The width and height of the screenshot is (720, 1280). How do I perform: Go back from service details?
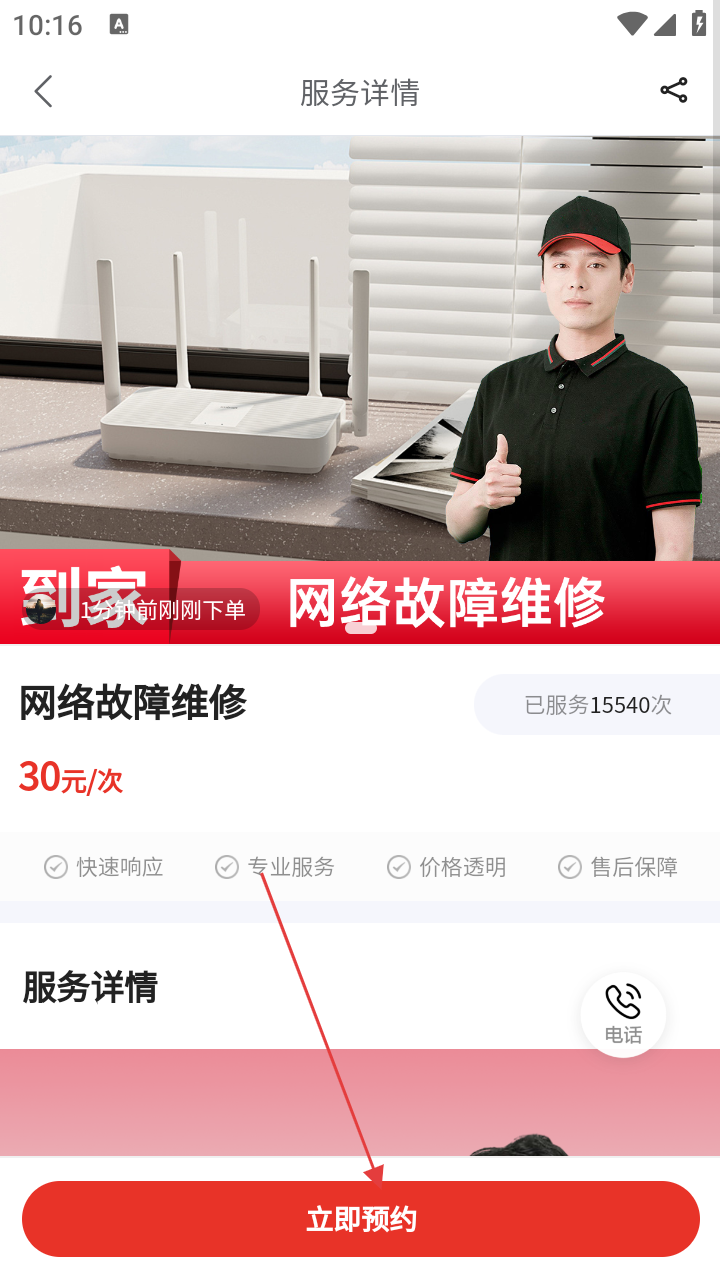[43, 92]
